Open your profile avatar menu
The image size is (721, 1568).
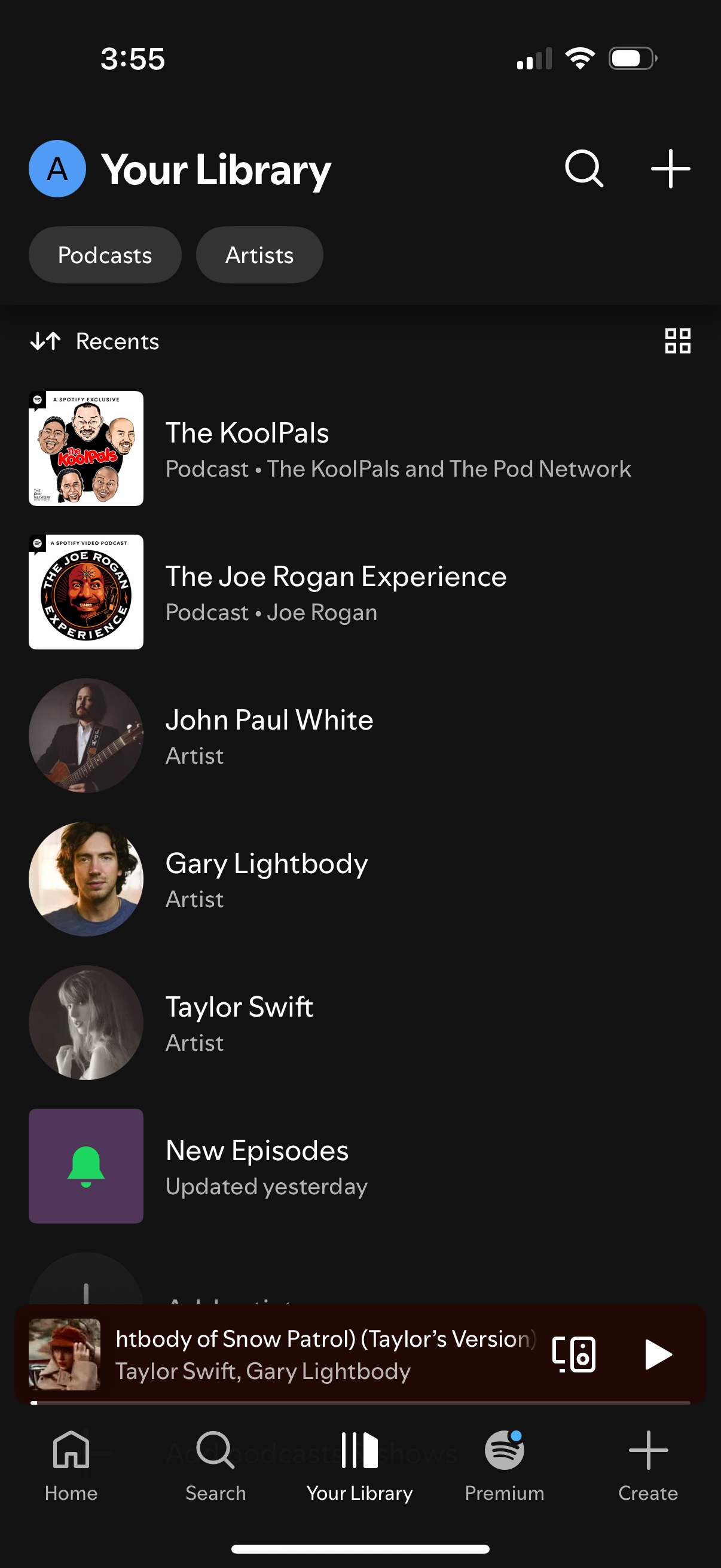57,169
